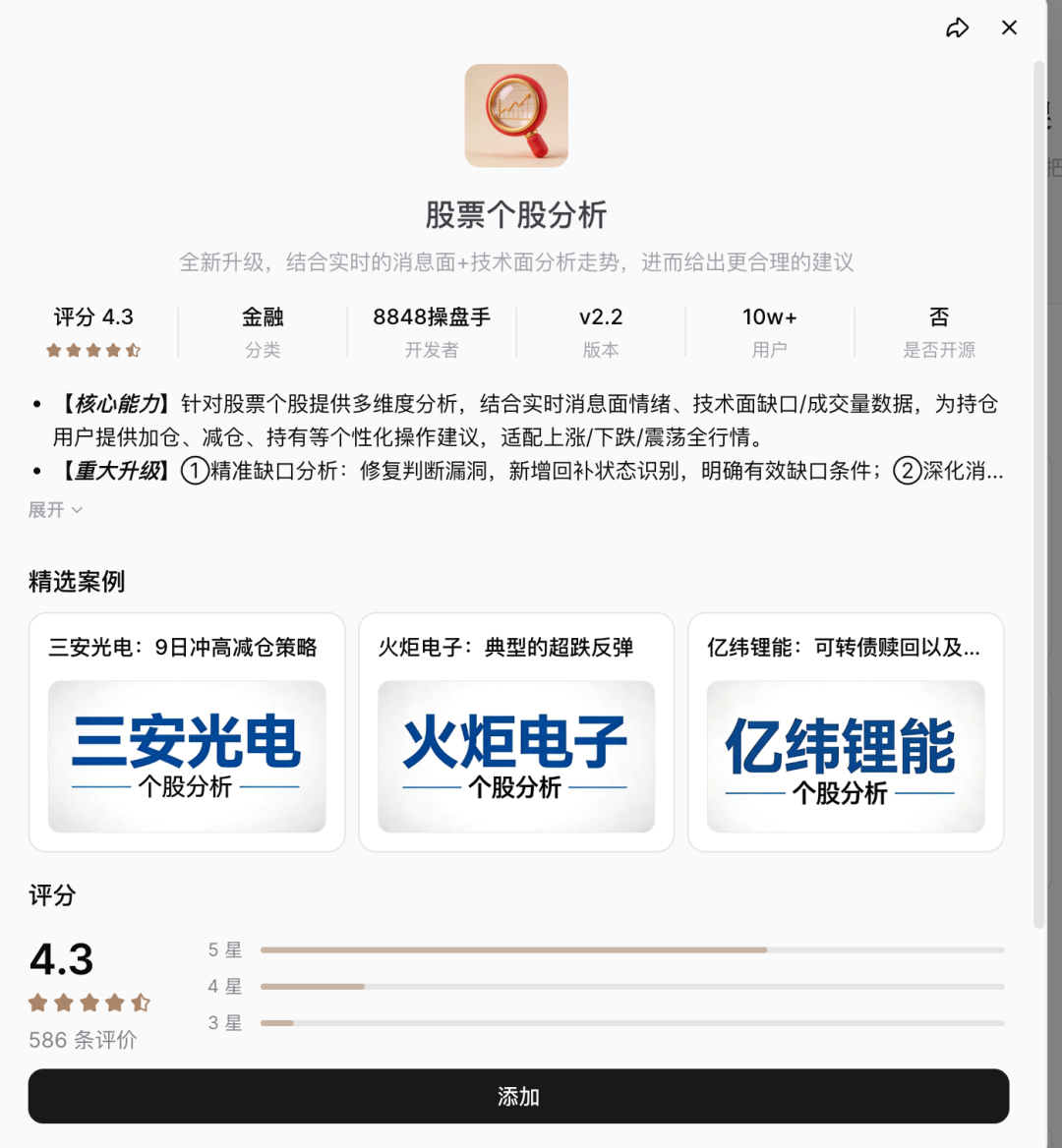1062x1148 pixels.
Task: Collapse the dialog using the chevron next to 展开
Action: pos(76,510)
